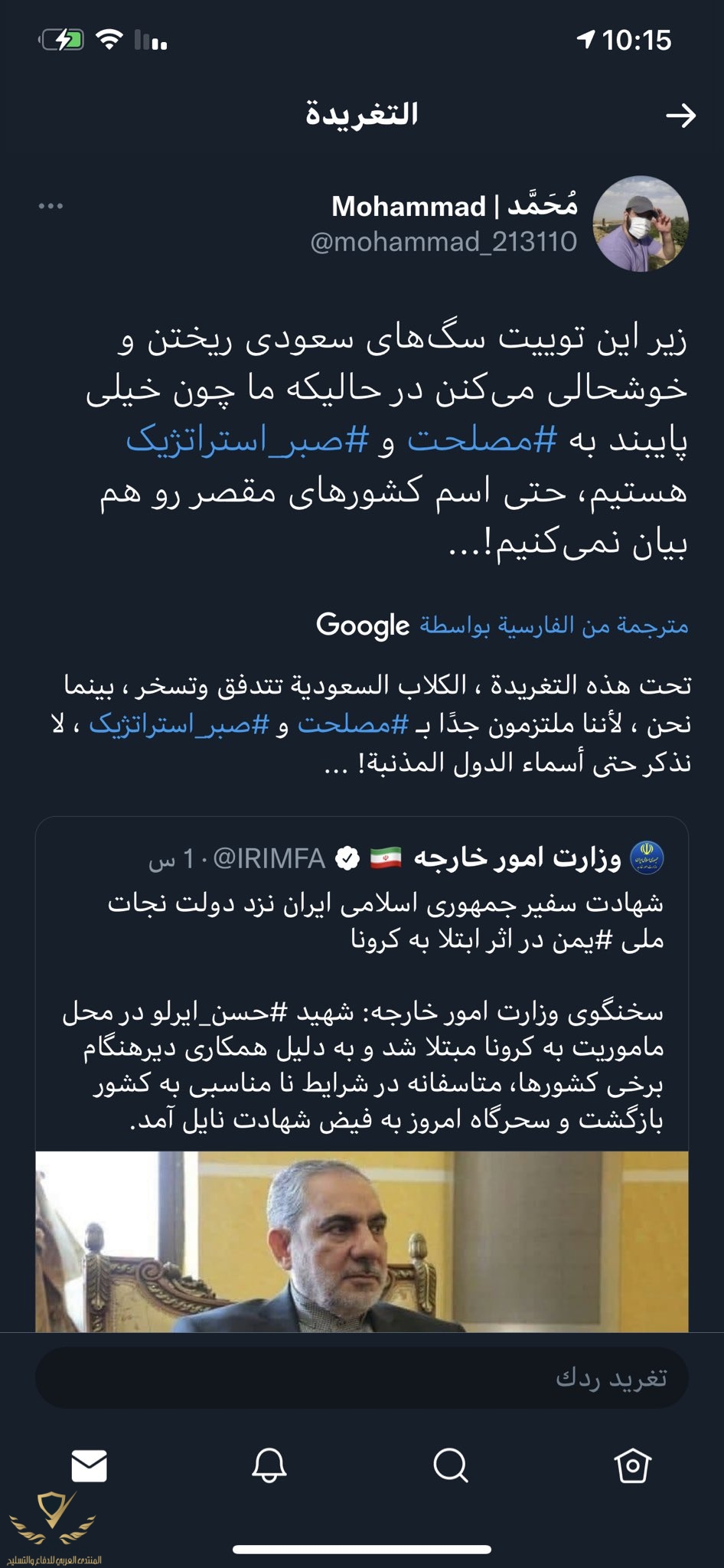
Task: Open the notifications bell tab
Action: tap(269, 1465)
